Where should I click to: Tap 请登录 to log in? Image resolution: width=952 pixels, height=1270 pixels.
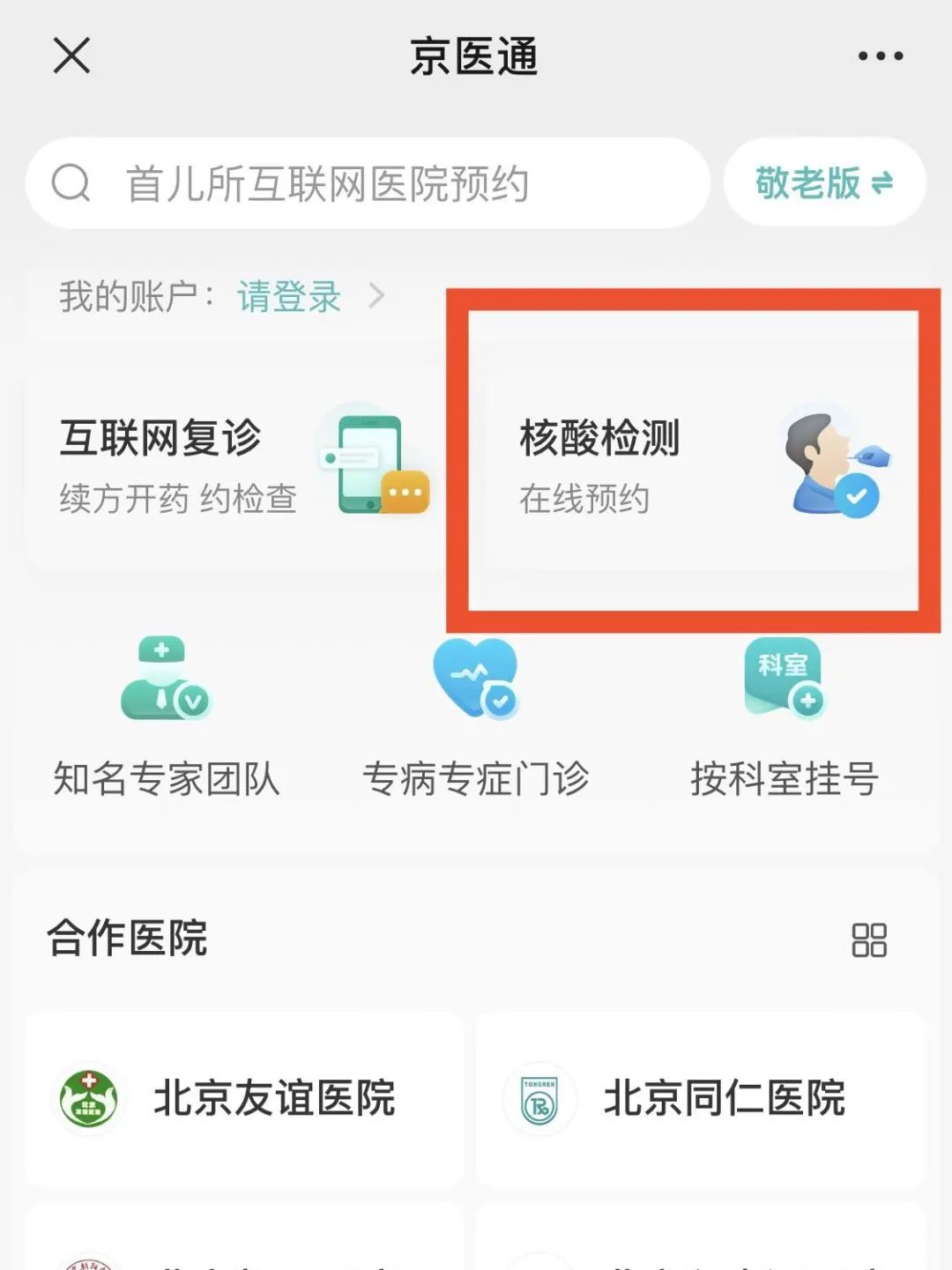click(x=289, y=297)
